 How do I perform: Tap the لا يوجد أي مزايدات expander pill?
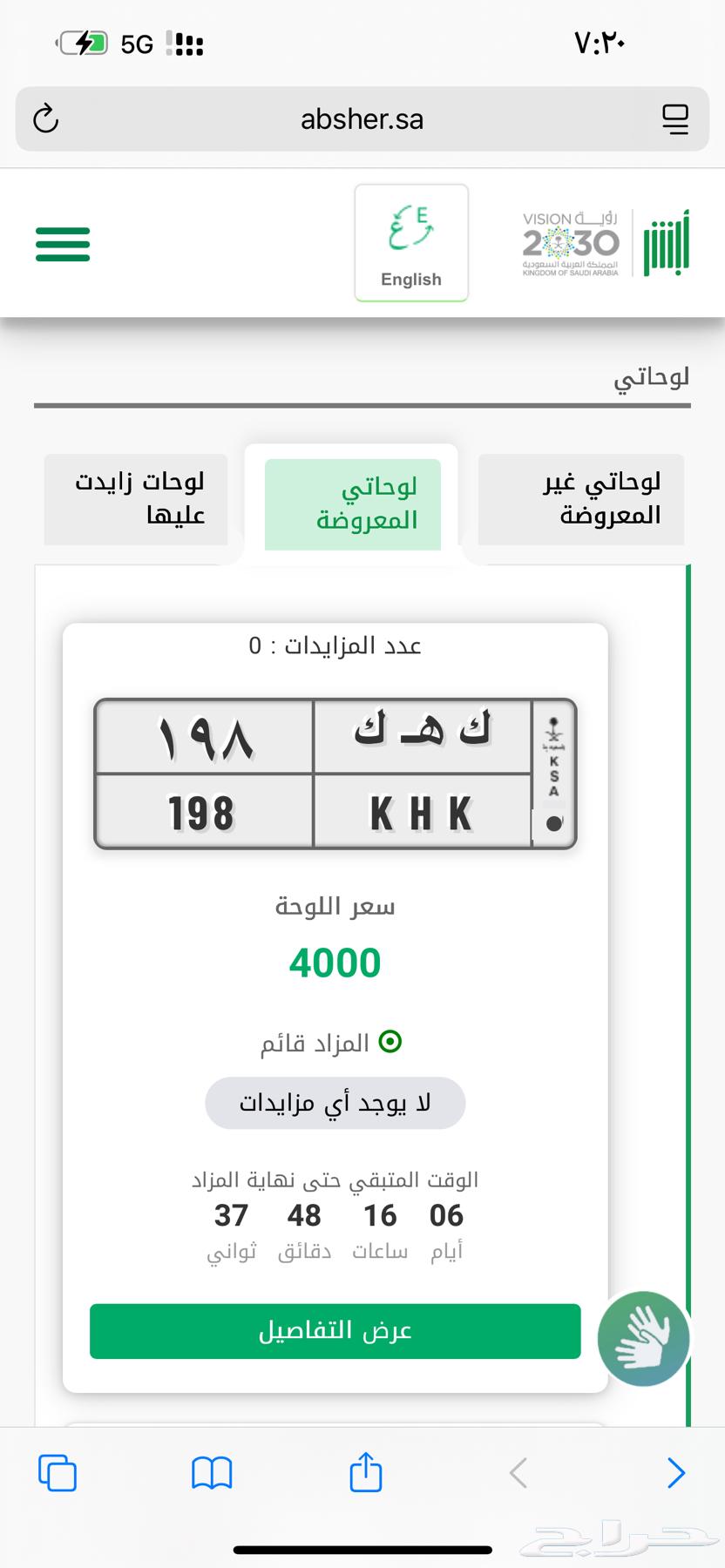335,1103
